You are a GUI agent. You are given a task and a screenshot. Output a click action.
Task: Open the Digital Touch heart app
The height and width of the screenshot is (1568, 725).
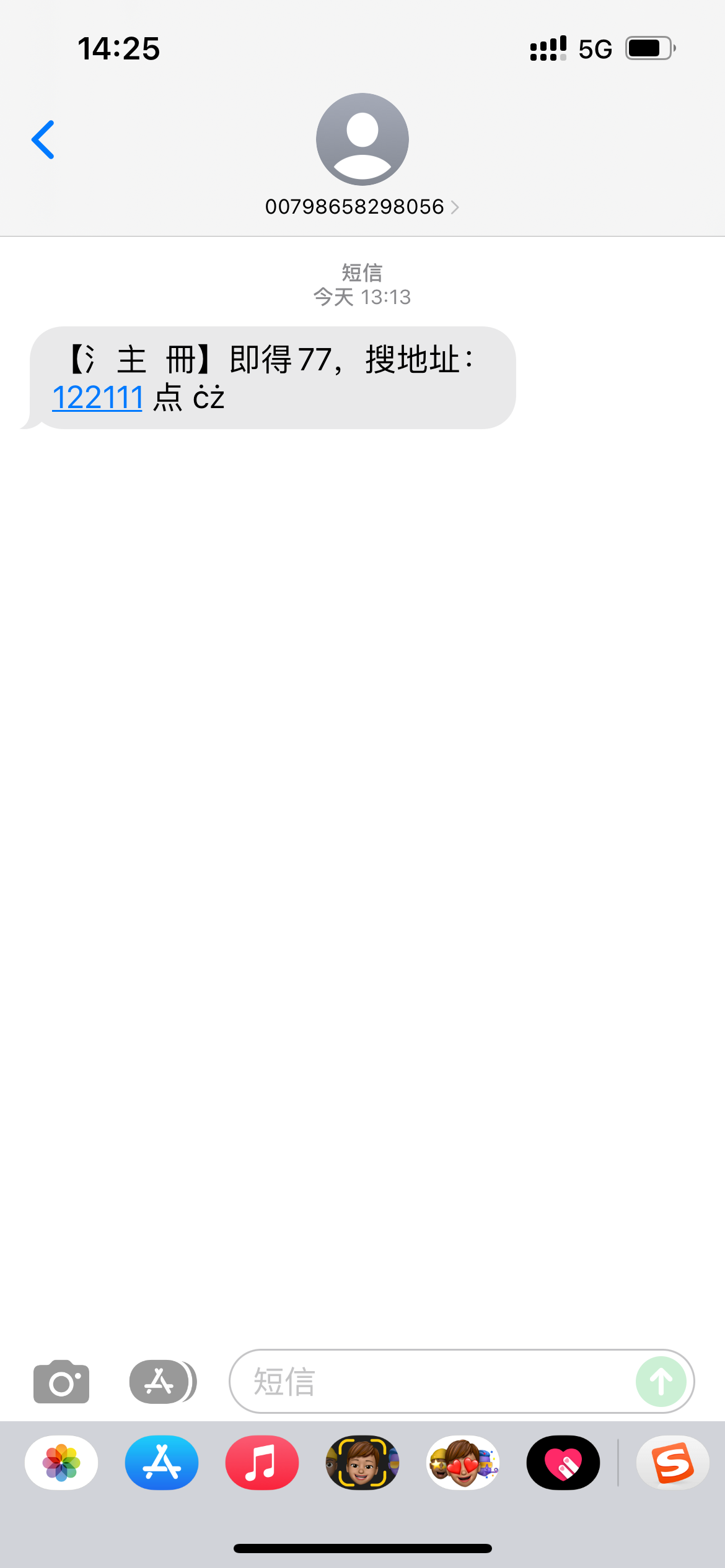pos(563,1463)
